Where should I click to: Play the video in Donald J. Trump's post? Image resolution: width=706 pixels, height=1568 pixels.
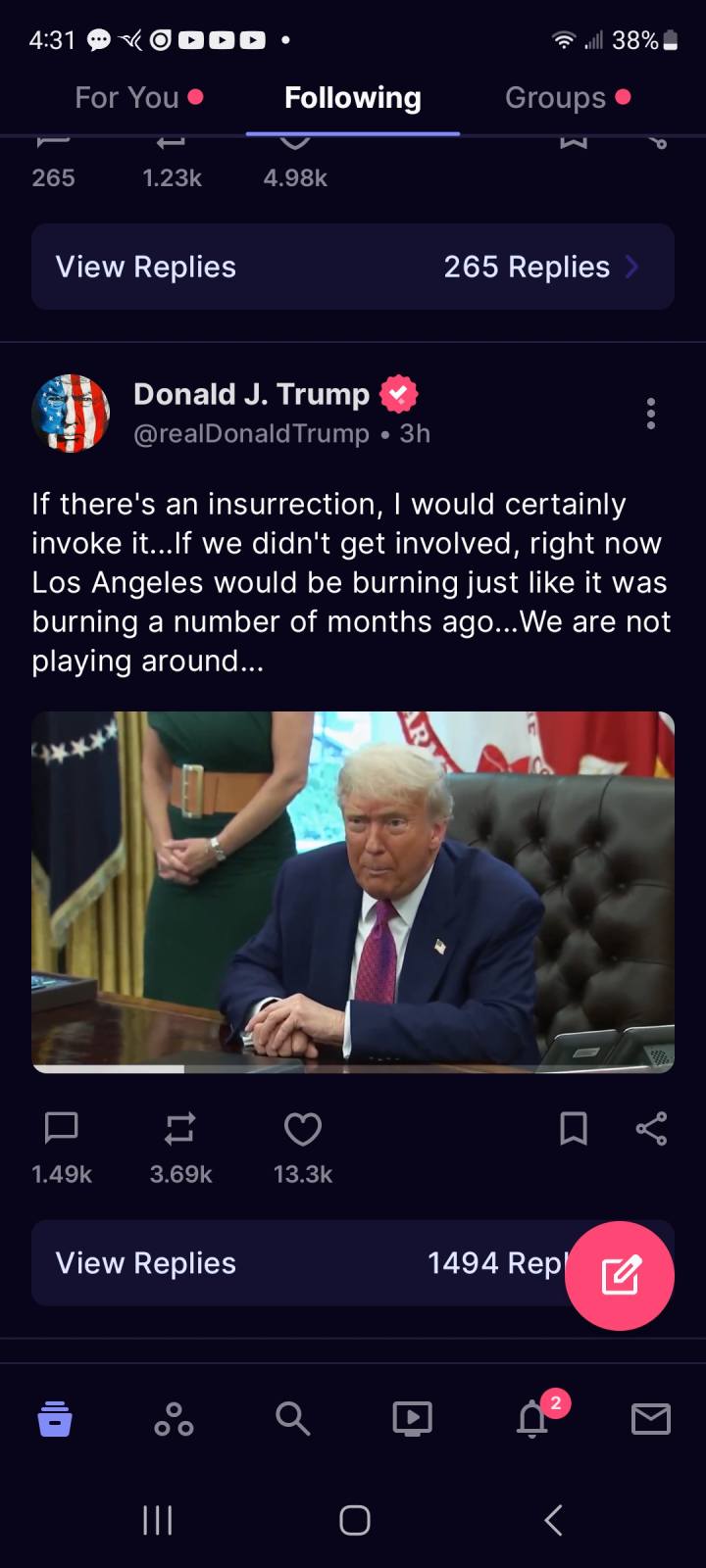[x=353, y=892]
